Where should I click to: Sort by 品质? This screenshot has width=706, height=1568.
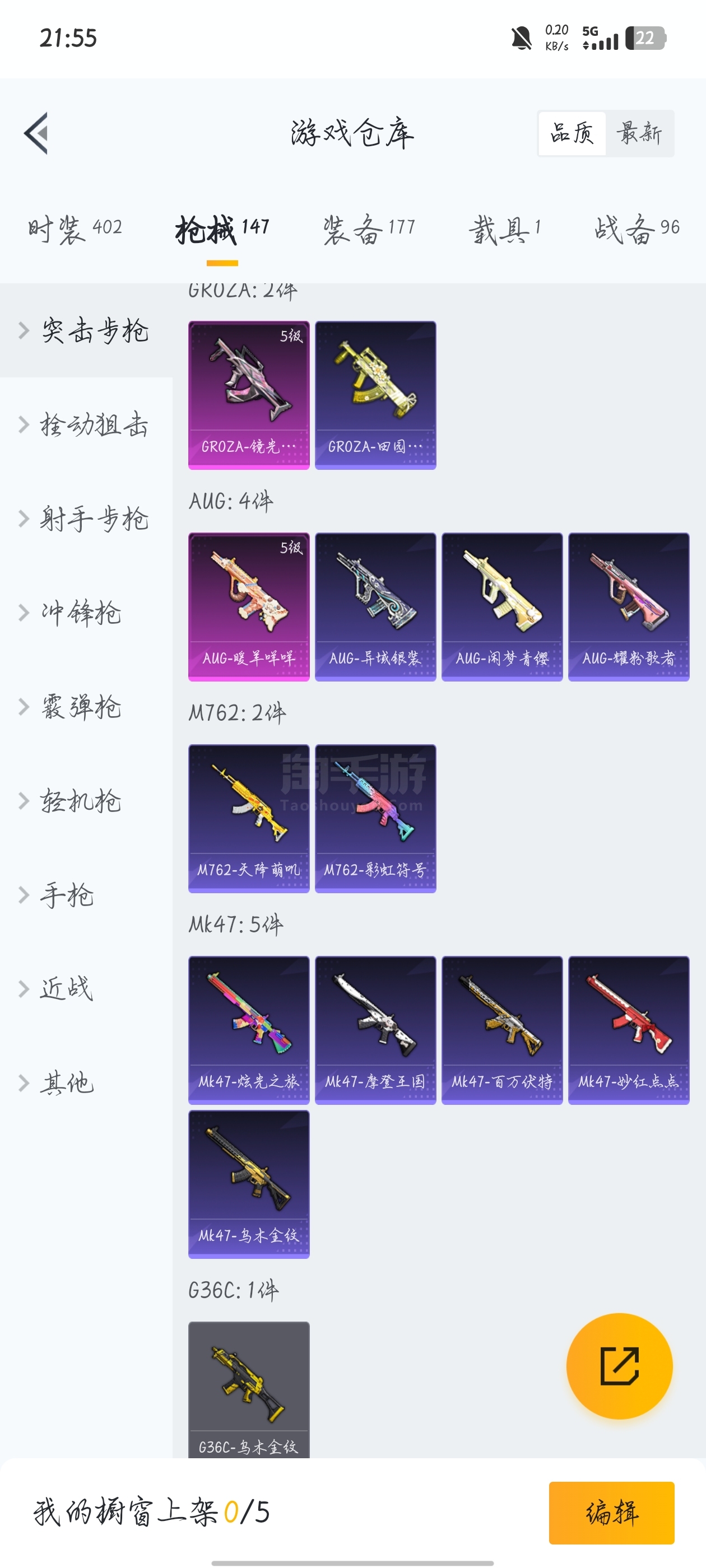point(572,133)
